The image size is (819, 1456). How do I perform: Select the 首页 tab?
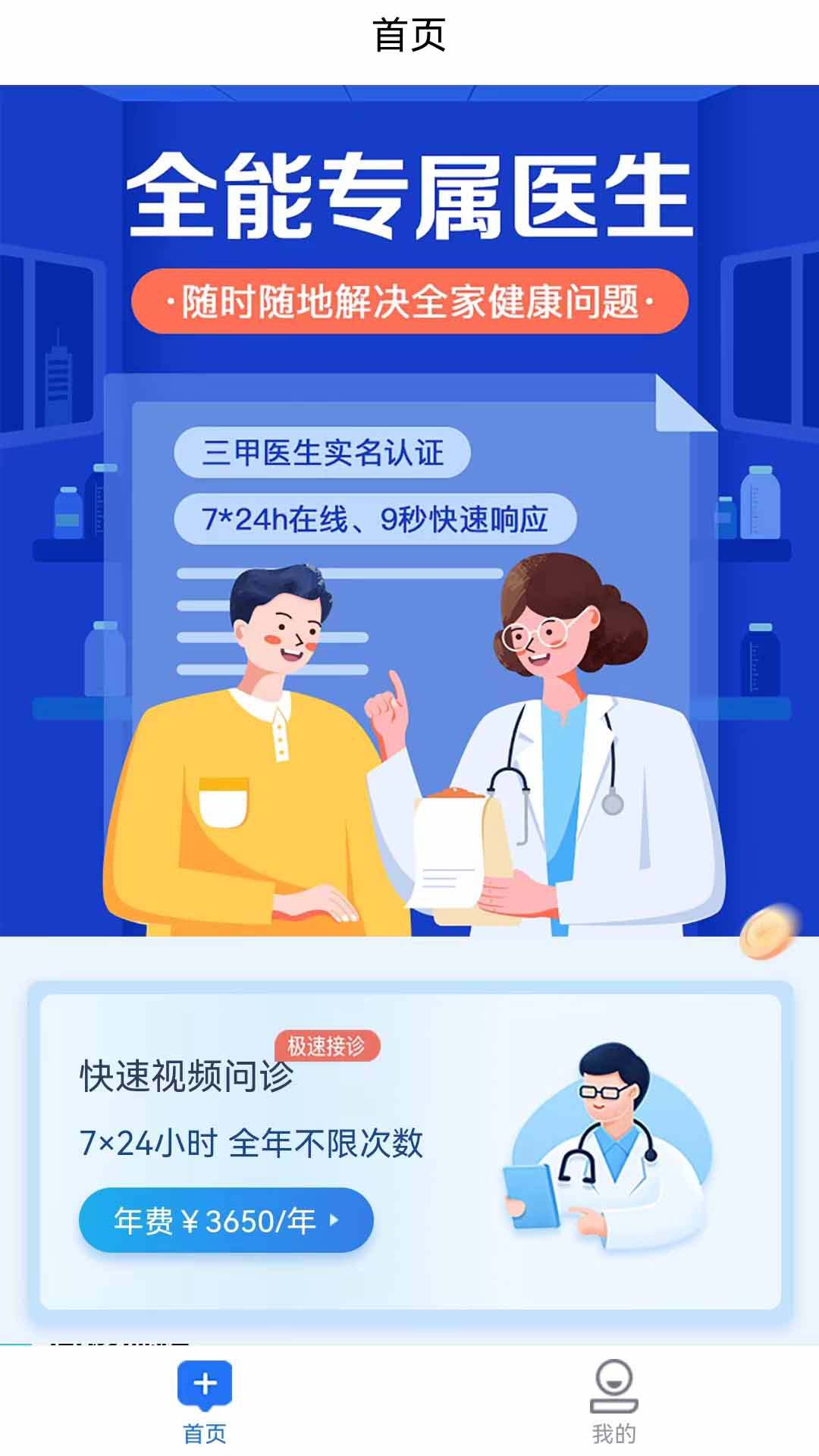(x=205, y=1401)
